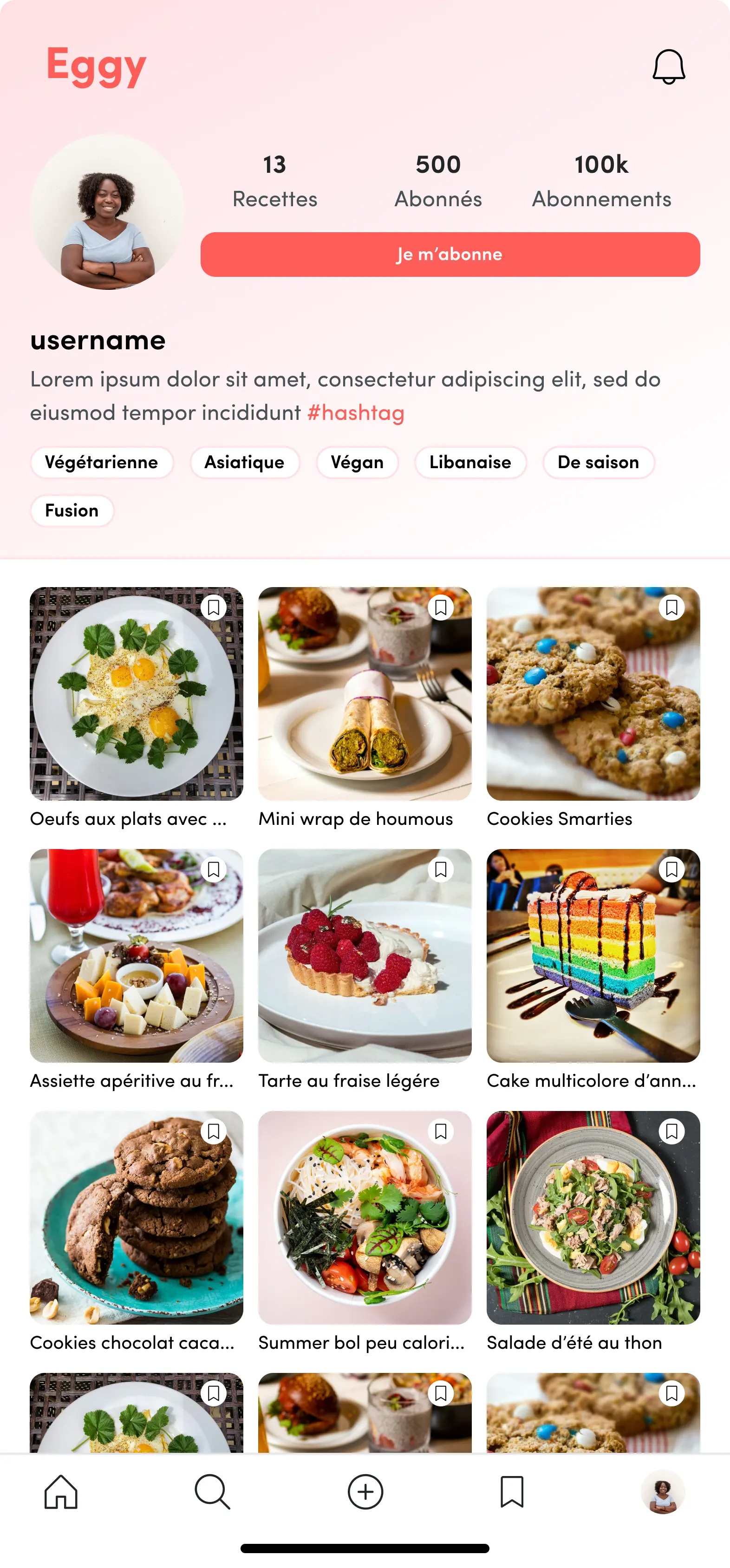Viewport: 730px width, 1568px height.
Task: Tap the 500 Abonnés followers count
Action: tap(438, 181)
